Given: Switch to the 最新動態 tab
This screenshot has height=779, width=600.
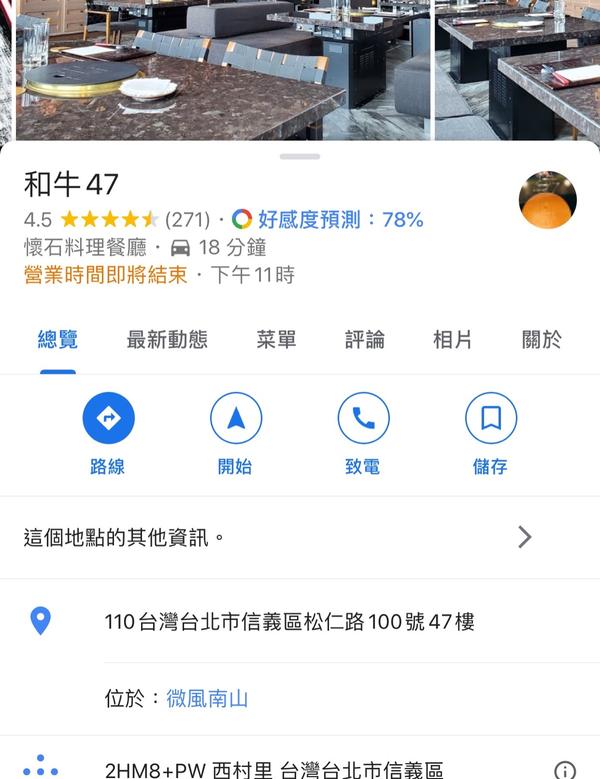Looking at the screenshot, I should click(x=167, y=340).
